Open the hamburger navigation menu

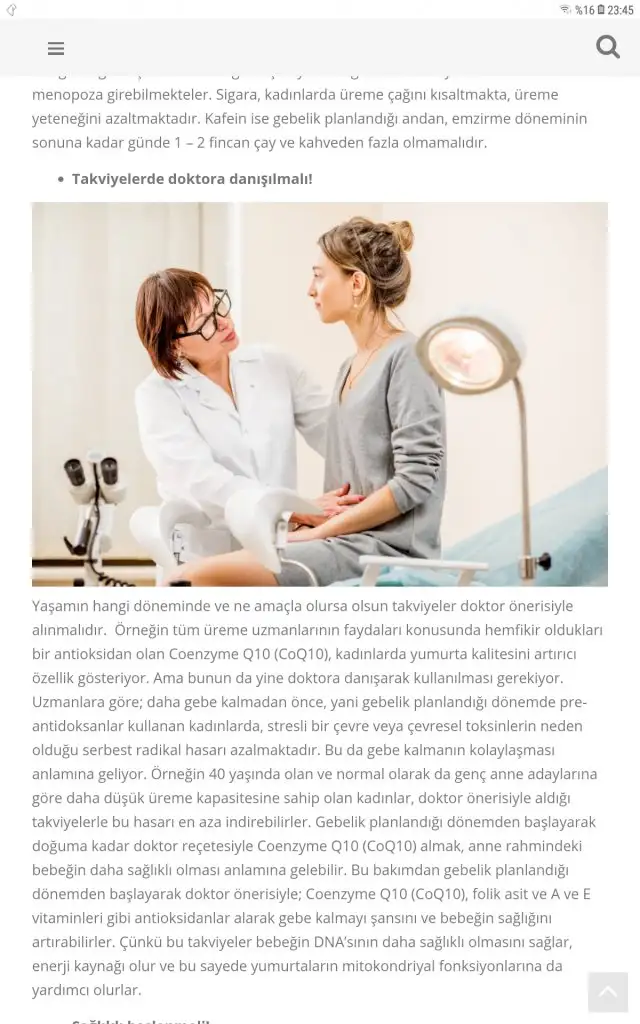pos(56,48)
